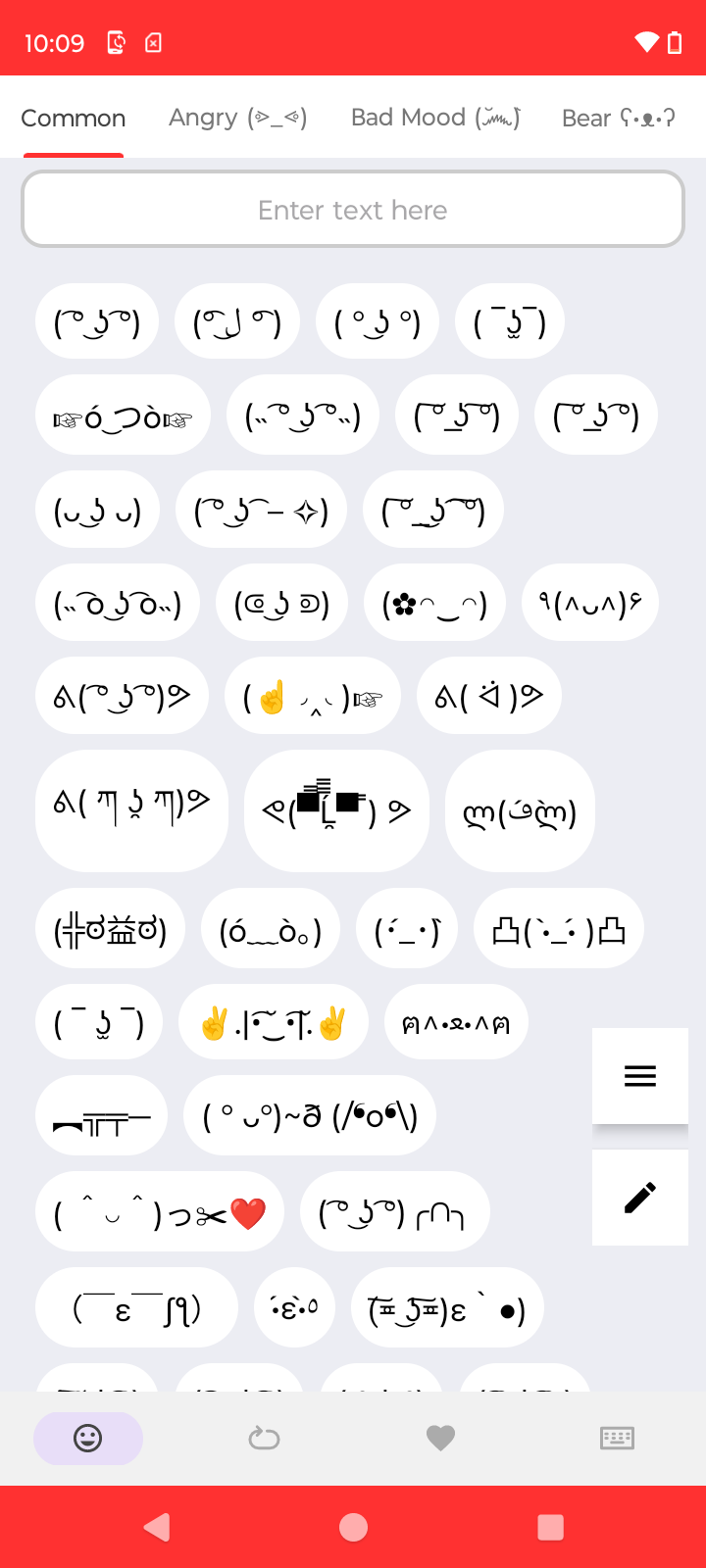Select the Bear category tab
The height and width of the screenshot is (1568, 706).
(x=619, y=118)
